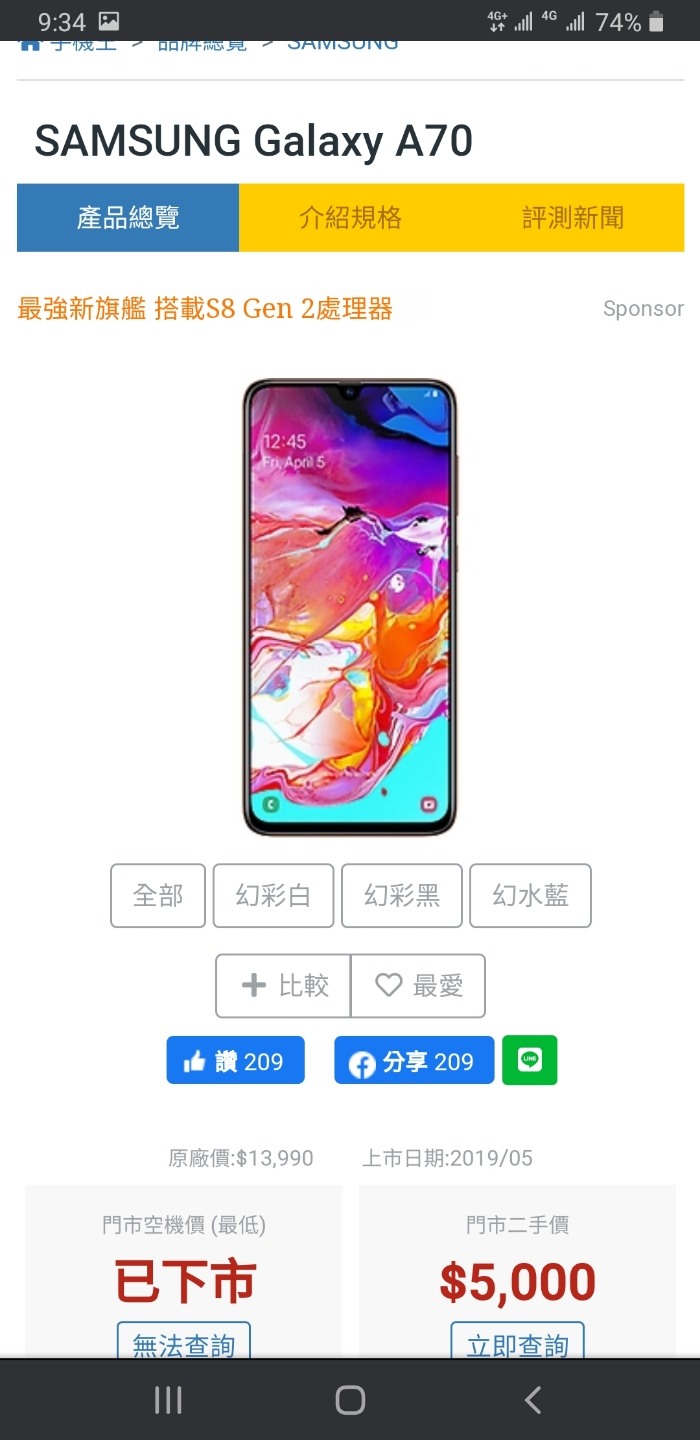Viewport: 700px width, 1440px height.
Task: Select the 產品總覽 tab
Action: (x=128, y=218)
